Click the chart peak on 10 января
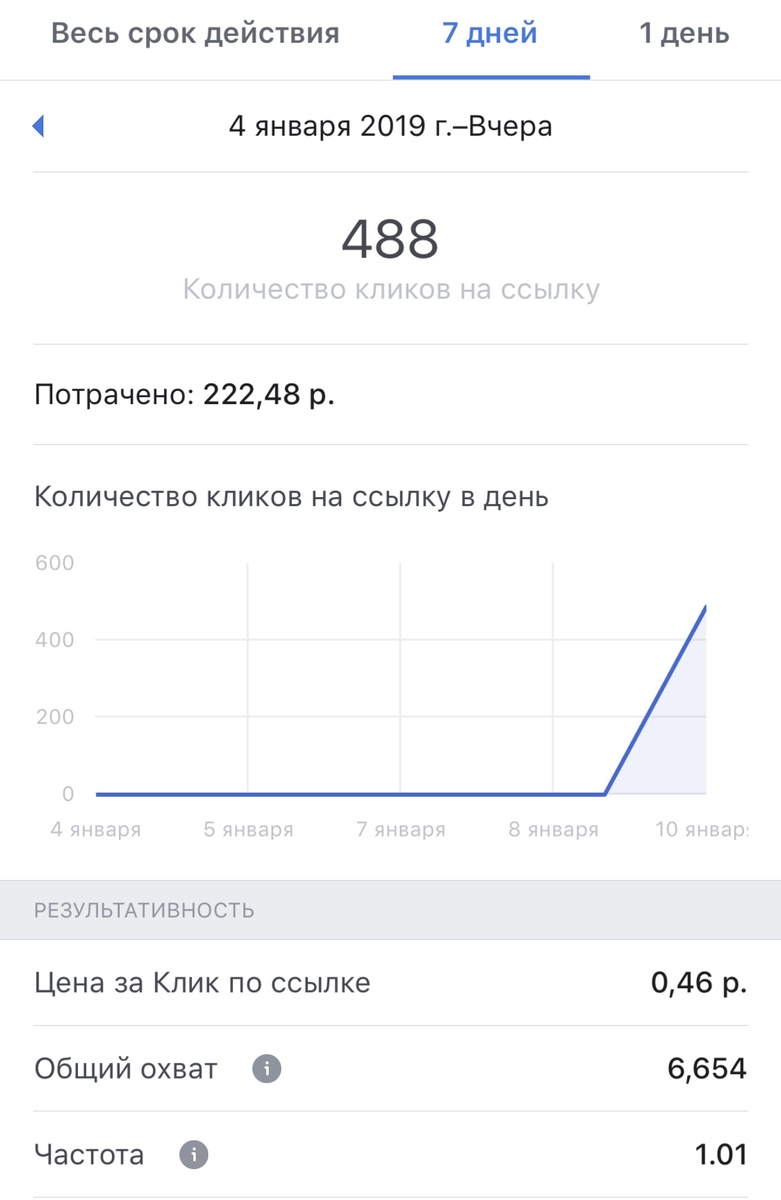The height and width of the screenshot is (1200, 781). point(705,606)
